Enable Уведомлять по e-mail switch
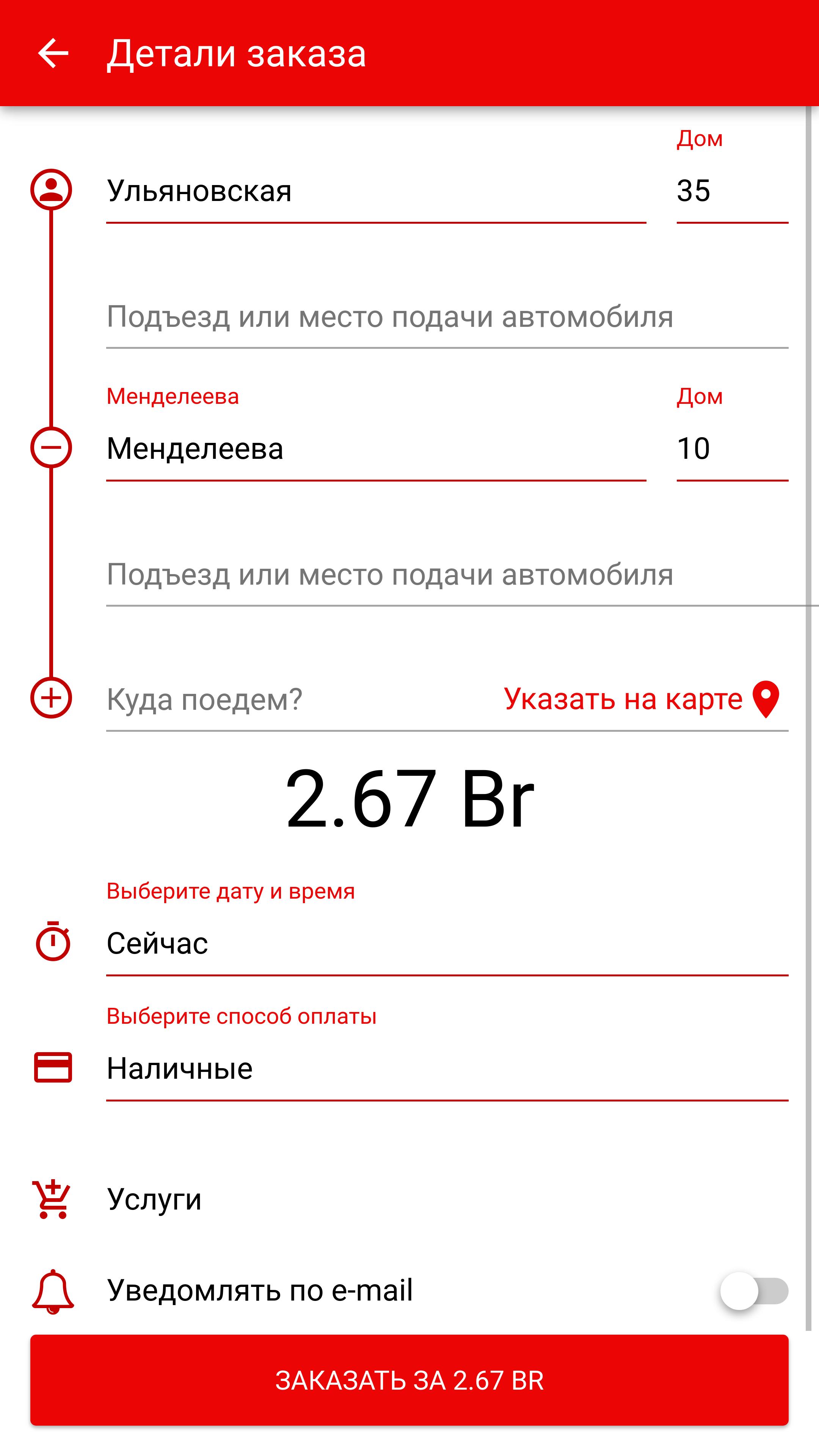The width and height of the screenshot is (819, 1456). 754,1291
